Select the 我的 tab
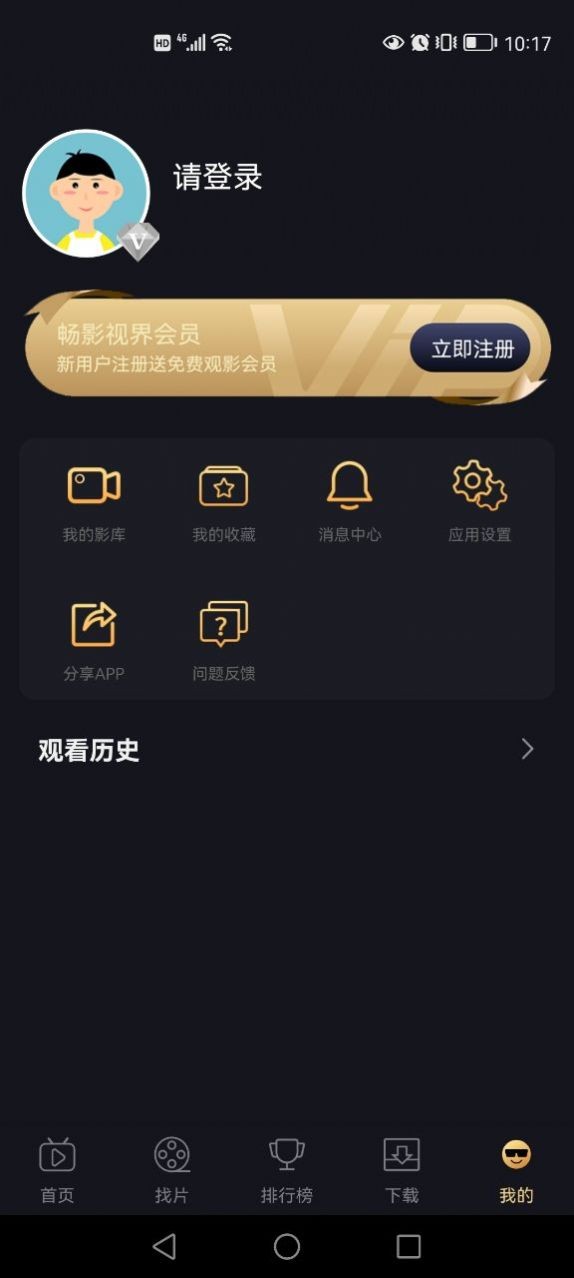The image size is (574, 1278). click(x=516, y=1170)
